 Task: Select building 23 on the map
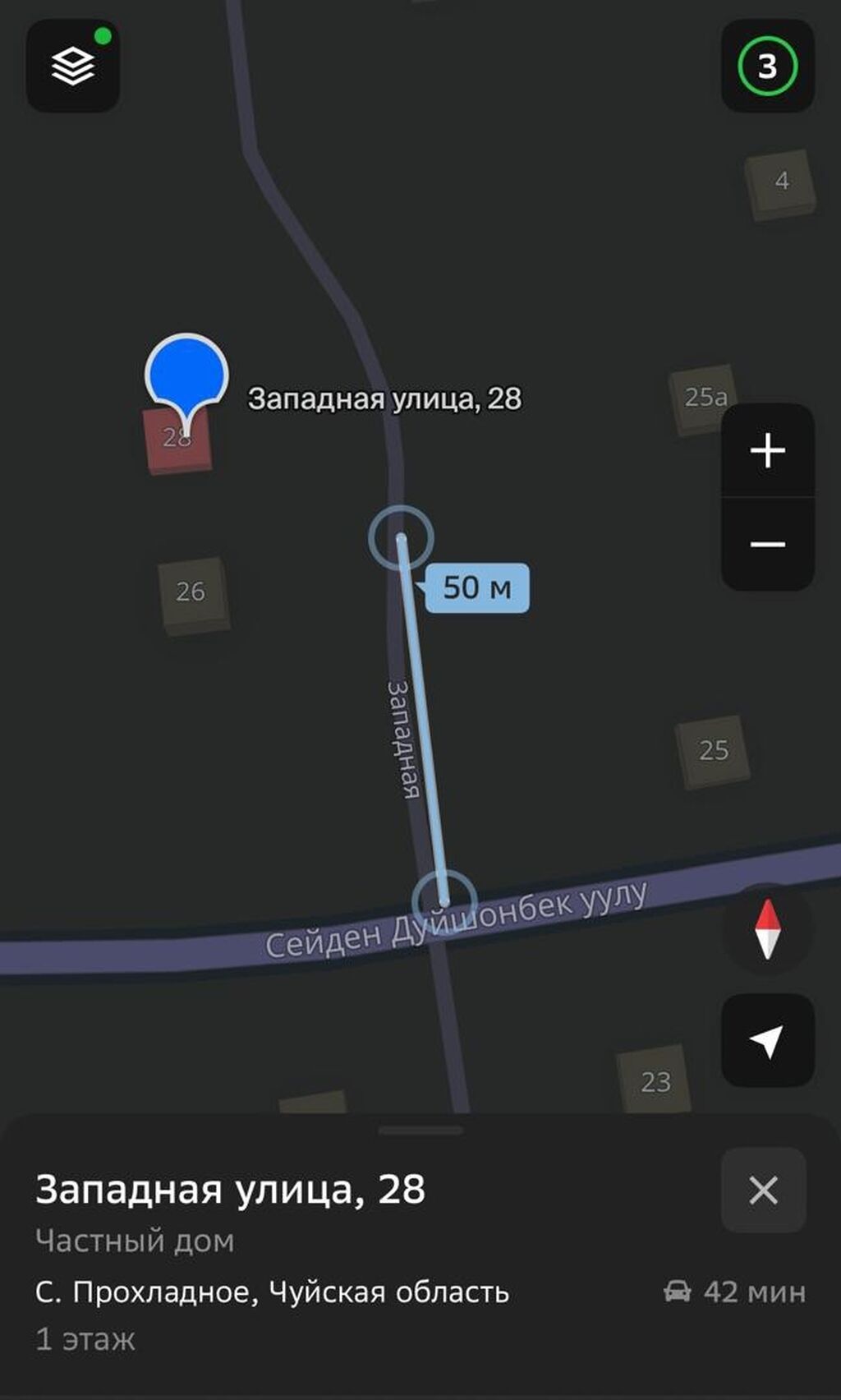[654, 1080]
